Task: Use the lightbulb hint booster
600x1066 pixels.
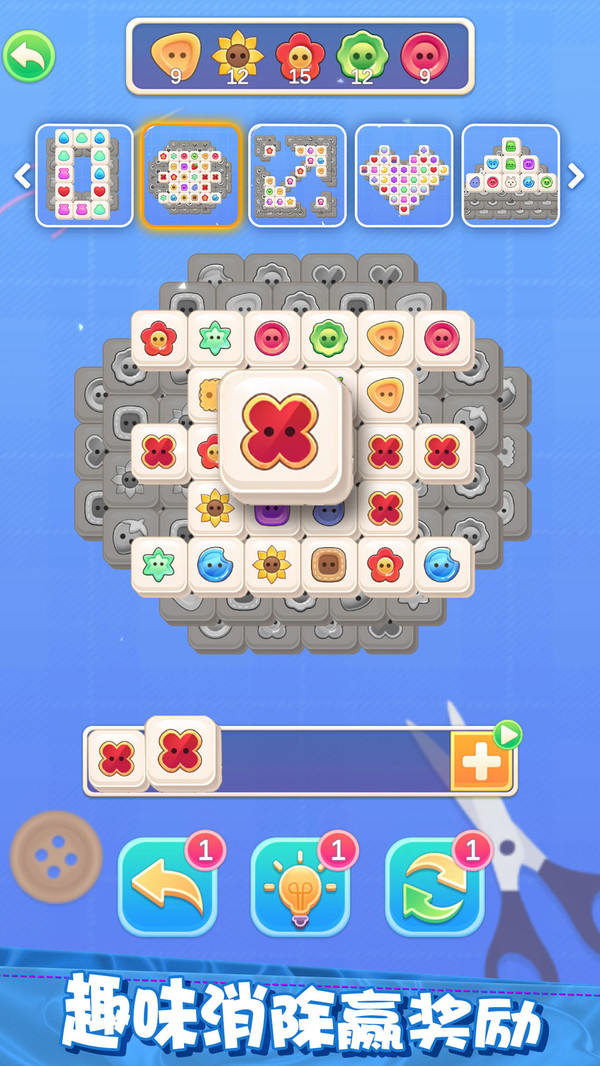Action: click(299, 886)
